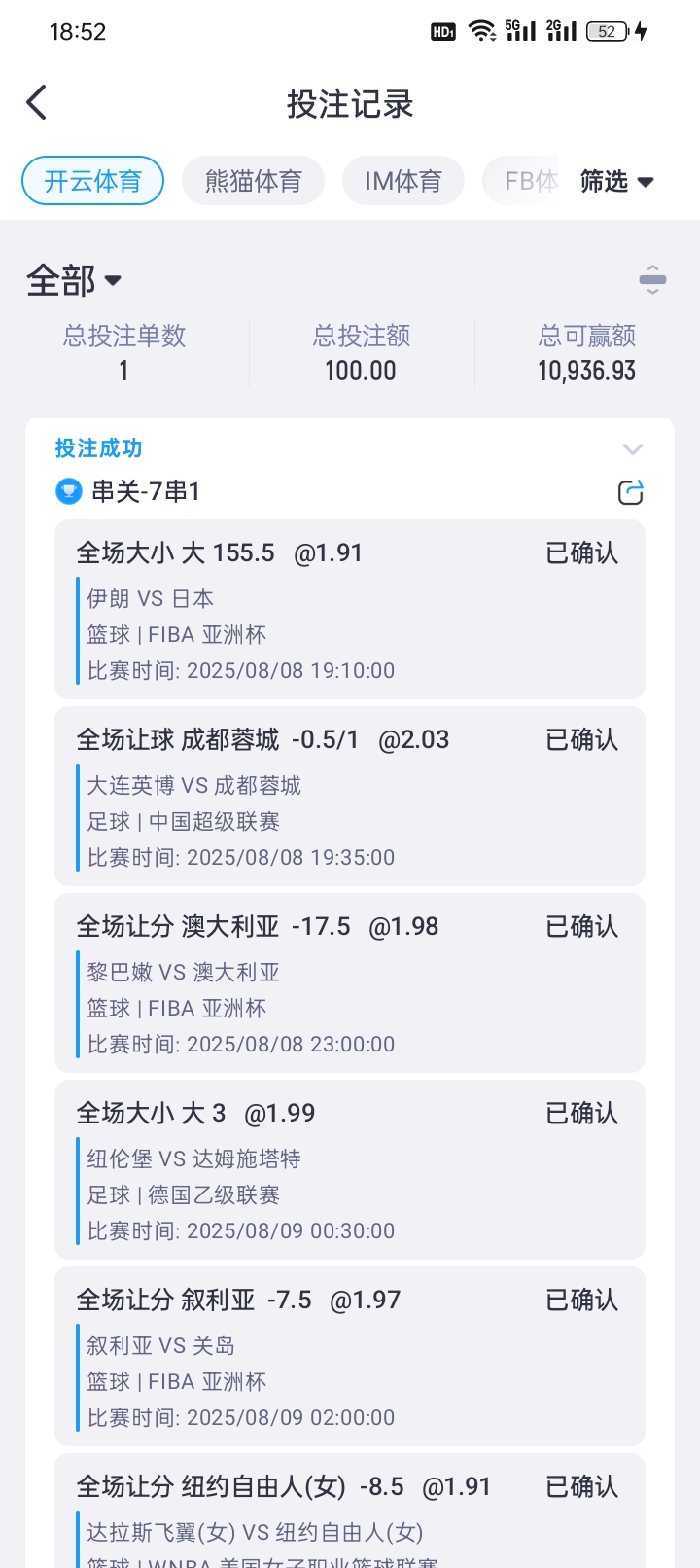
Task: Open the 黎巴嫩 VS 澳大利亚 bet entry
Action: [x=350, y=983]
